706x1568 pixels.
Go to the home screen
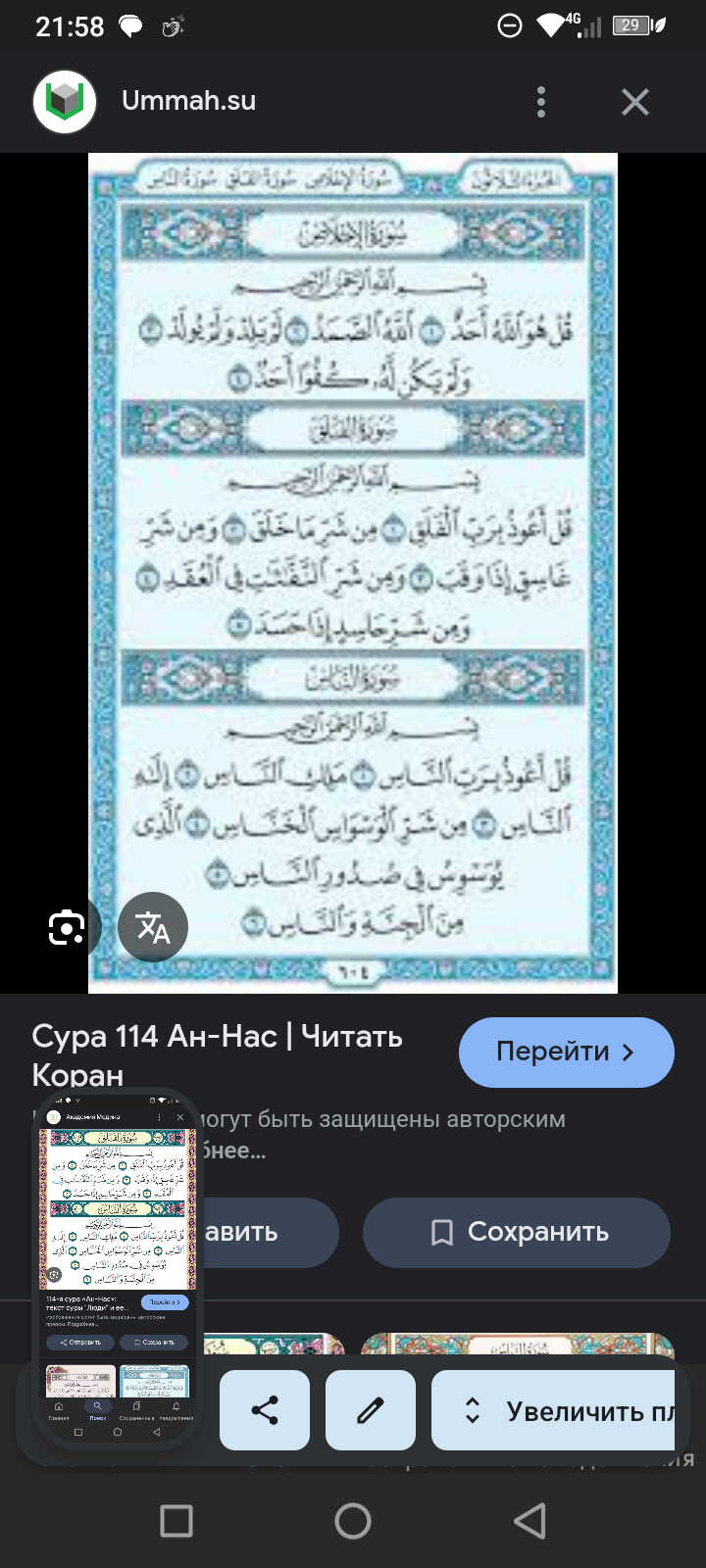[x=353, y=1521]
